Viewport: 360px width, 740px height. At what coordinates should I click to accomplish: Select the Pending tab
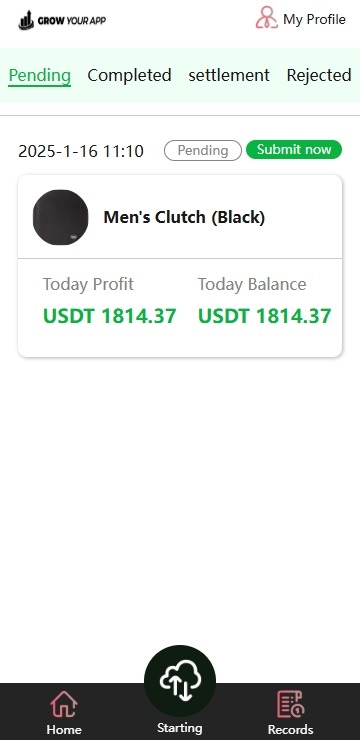coord(40,75)
